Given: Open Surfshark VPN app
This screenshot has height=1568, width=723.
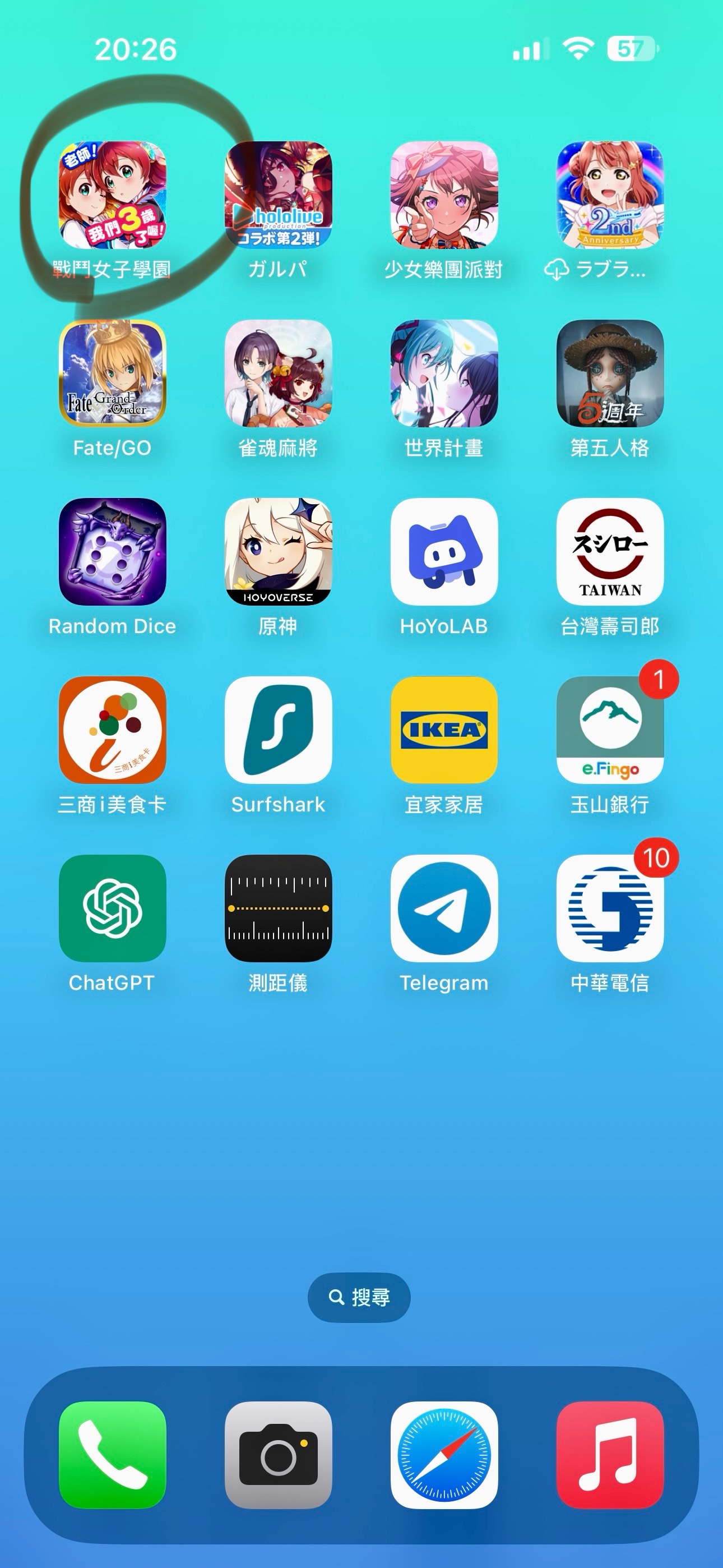Looking at the screenshot, I should [278, 730].
